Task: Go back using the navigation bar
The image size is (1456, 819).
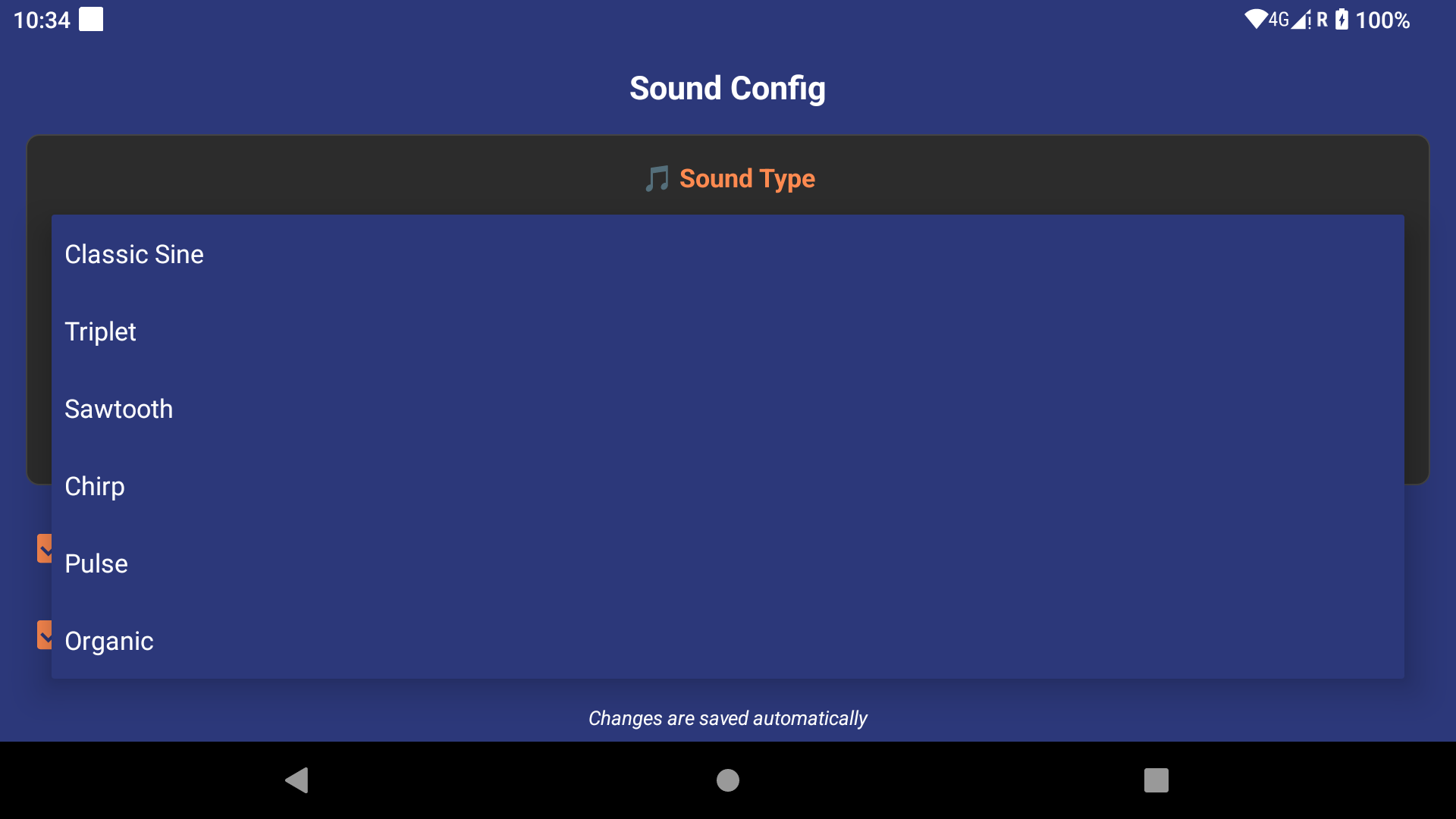Action: [297, 780]
